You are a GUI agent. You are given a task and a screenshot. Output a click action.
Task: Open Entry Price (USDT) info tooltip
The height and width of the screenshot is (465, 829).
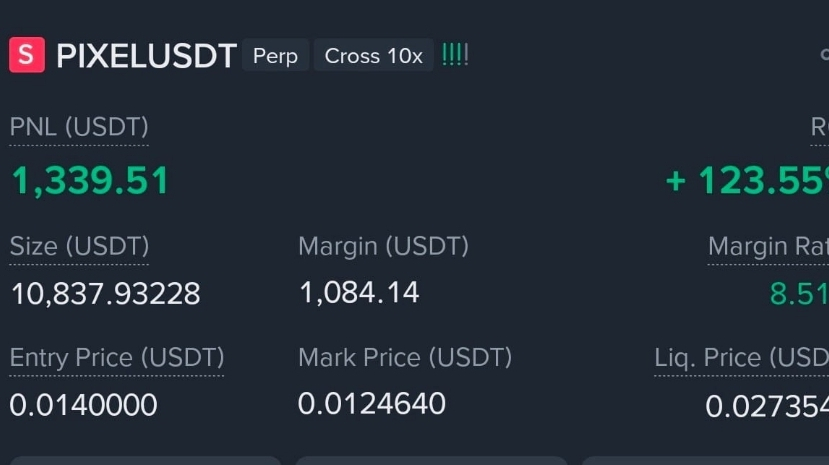[116, 357]
